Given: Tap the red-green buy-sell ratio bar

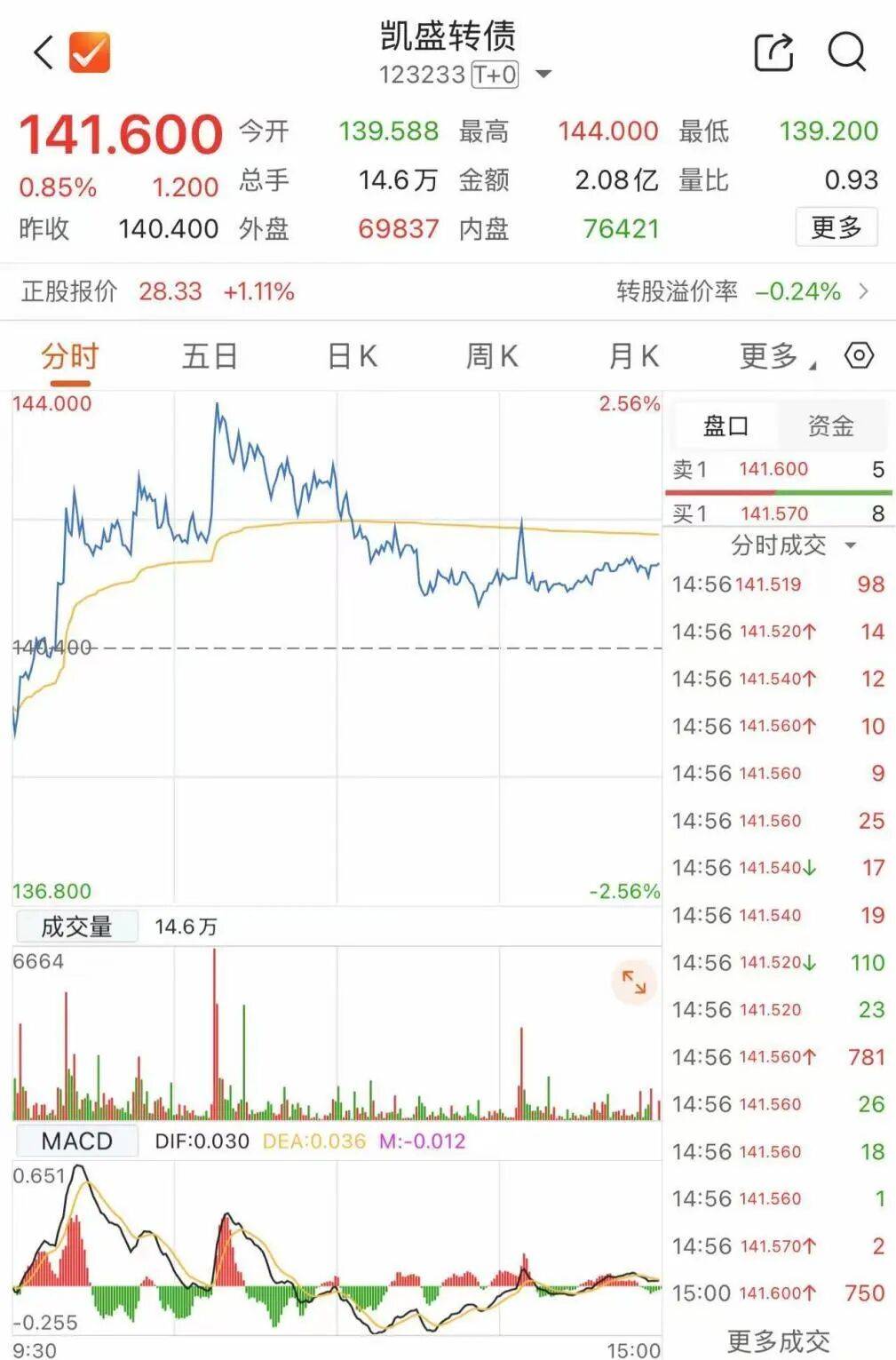Looking at the screenshot, I should (x=780, y=491).
